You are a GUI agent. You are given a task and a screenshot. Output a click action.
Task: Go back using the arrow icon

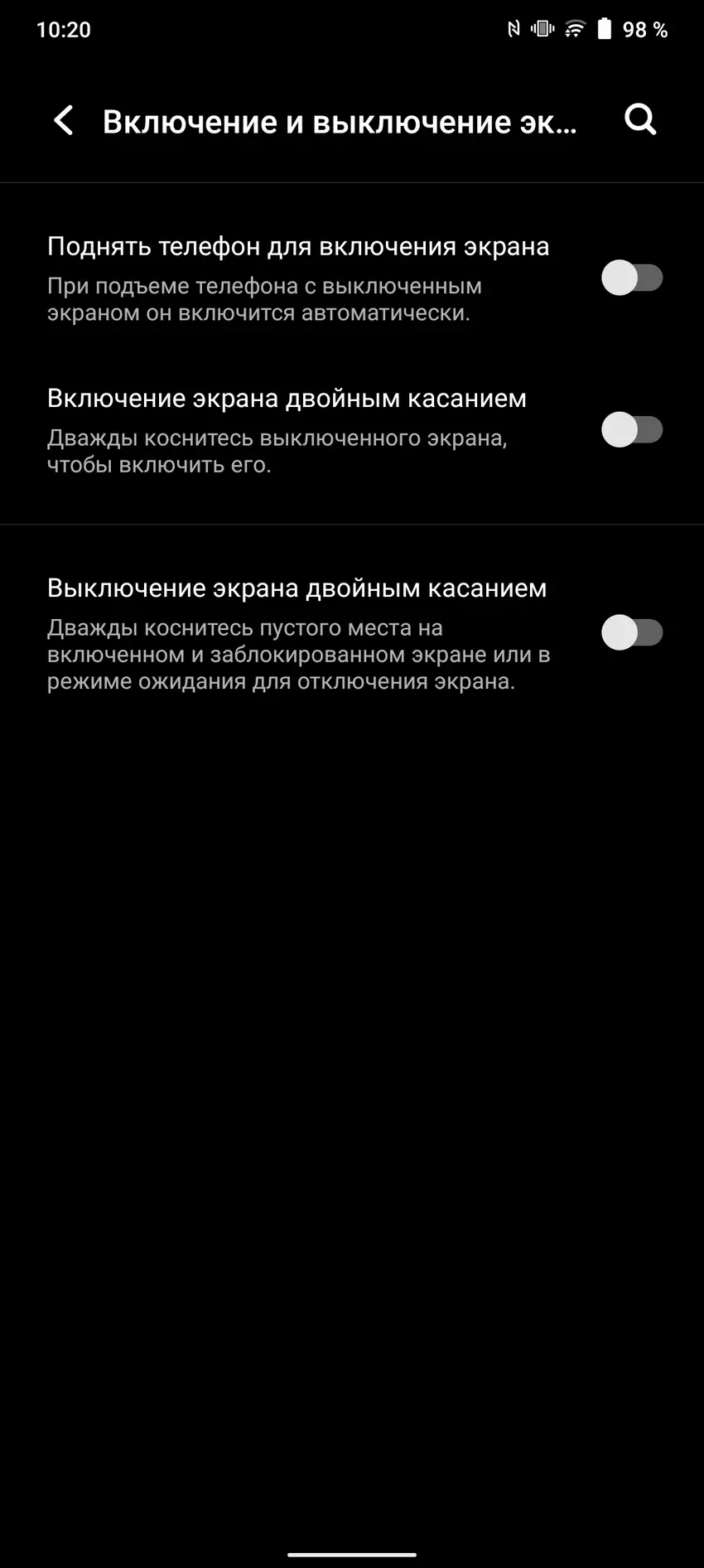click(x=64, y=121)
